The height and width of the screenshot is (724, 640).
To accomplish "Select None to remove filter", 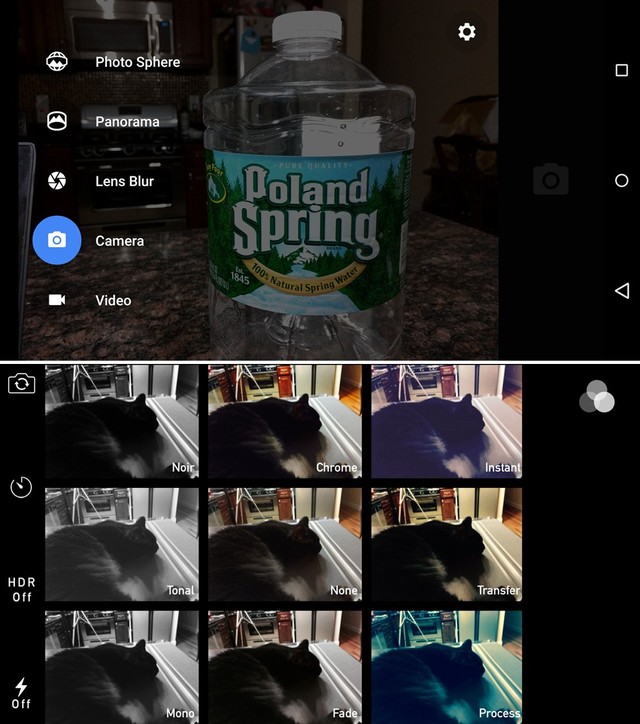I will (284, 544).
